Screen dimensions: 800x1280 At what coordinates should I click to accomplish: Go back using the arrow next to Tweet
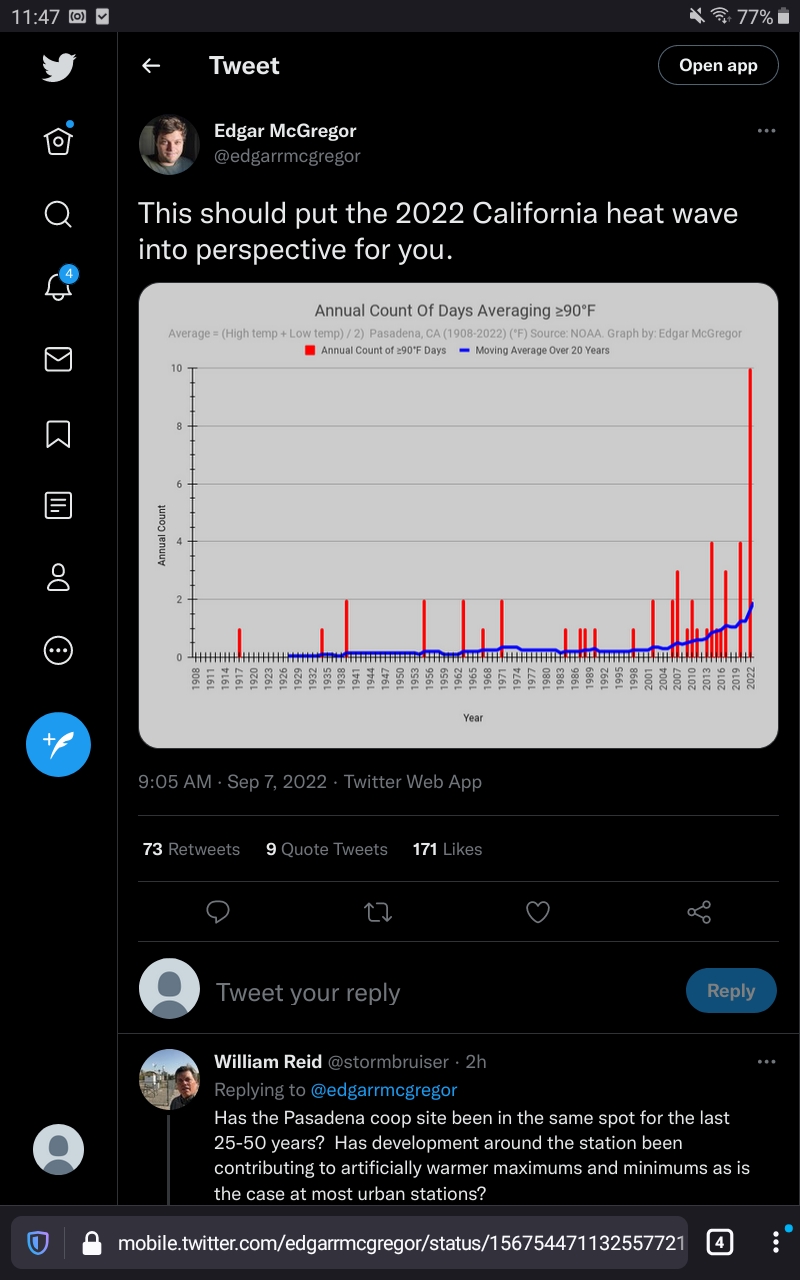point(151,66)
